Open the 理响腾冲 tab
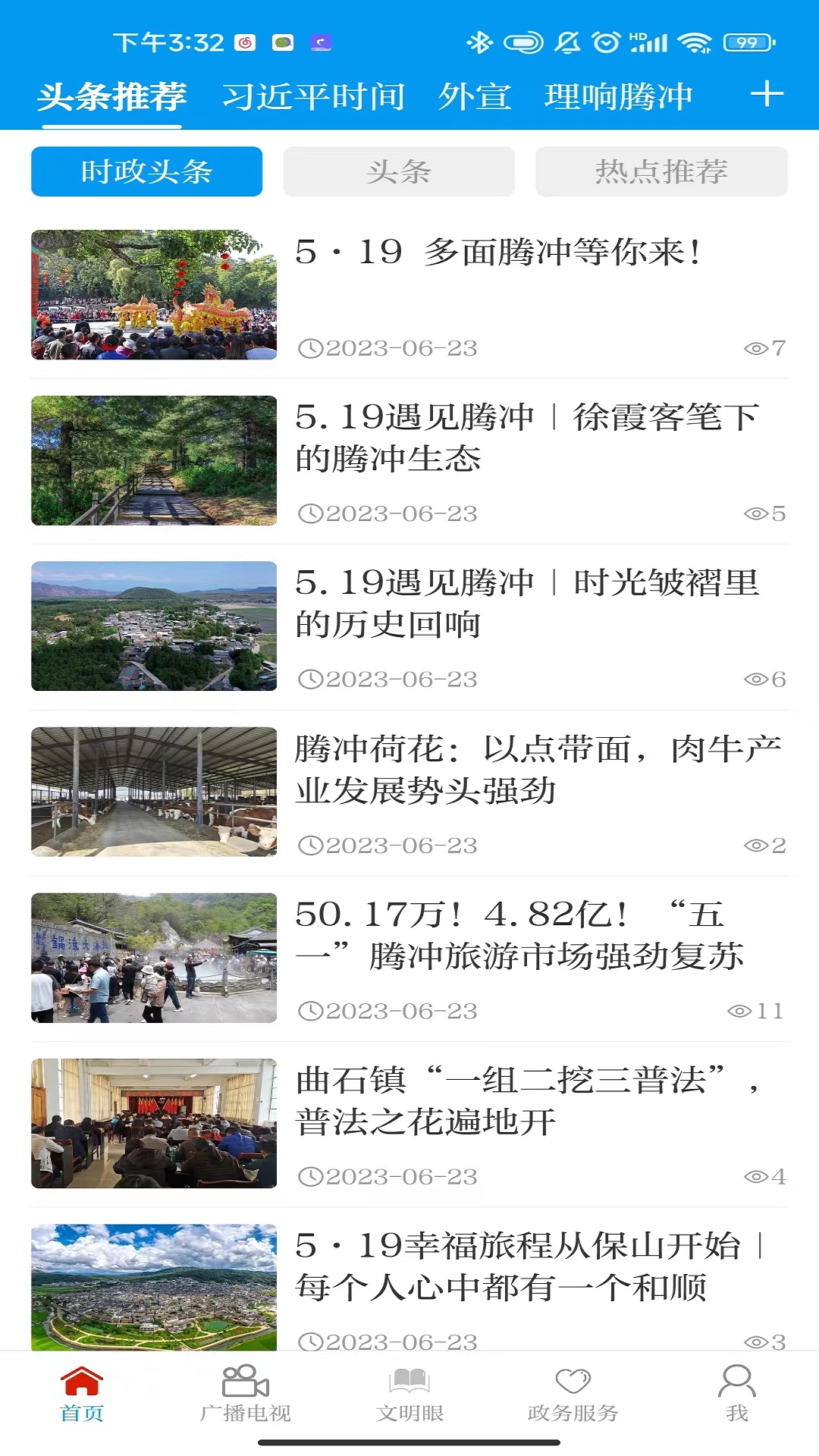Image resolution: width=819 pixels, height=1456 pixels. 620,95
